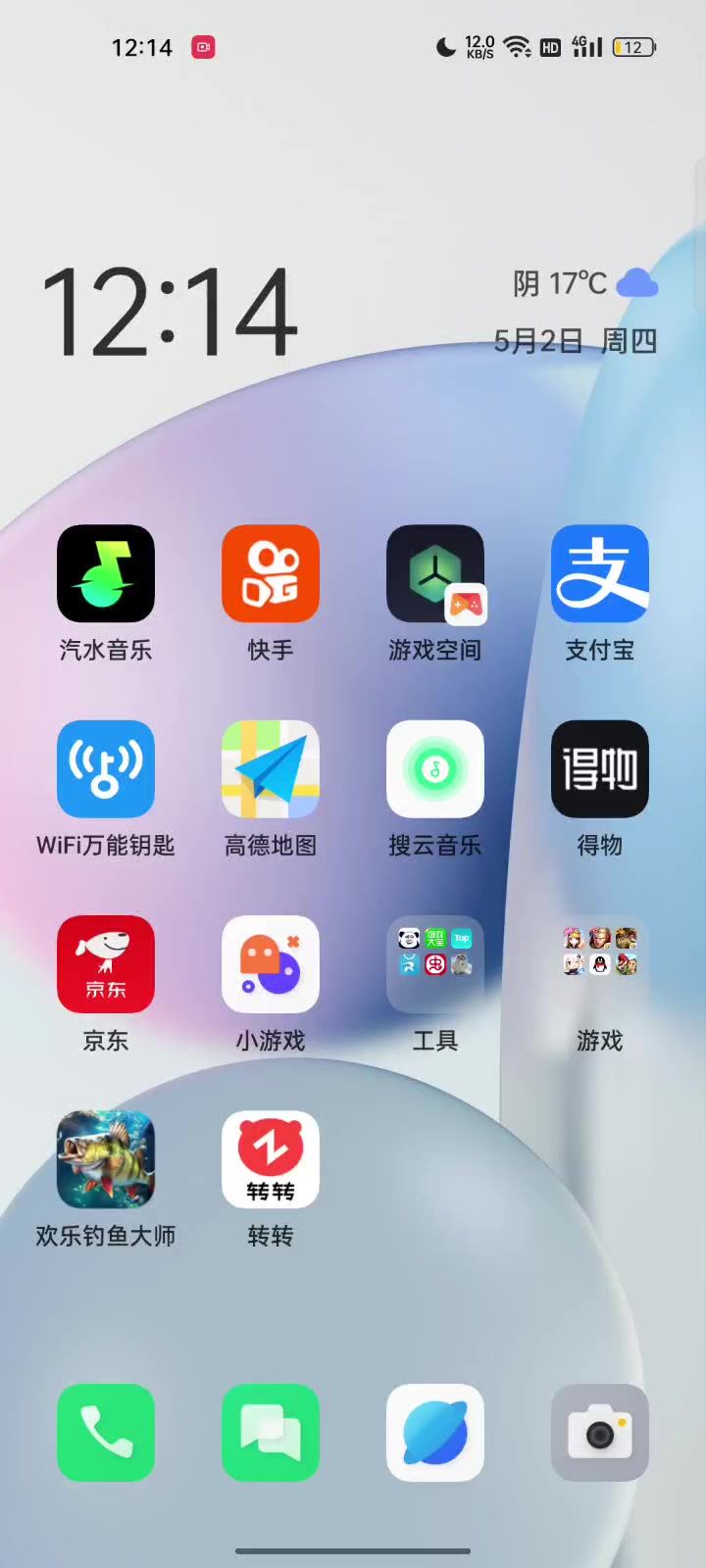Tap the weather widget showing 阴 17°C
The image size is (706, 1568).
584,284
